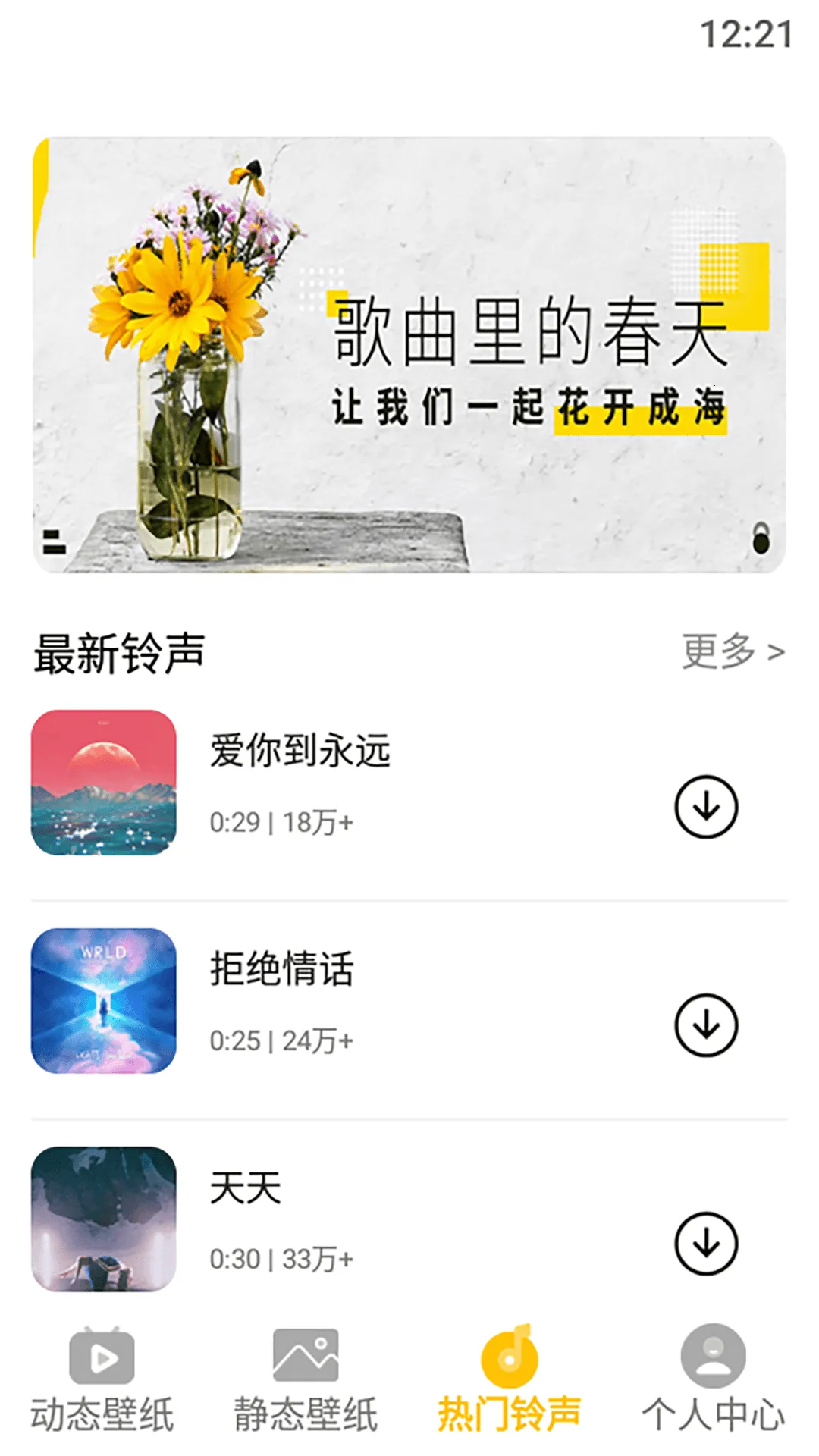Download the ringtone 拒绝情话

pos(706,1025)
